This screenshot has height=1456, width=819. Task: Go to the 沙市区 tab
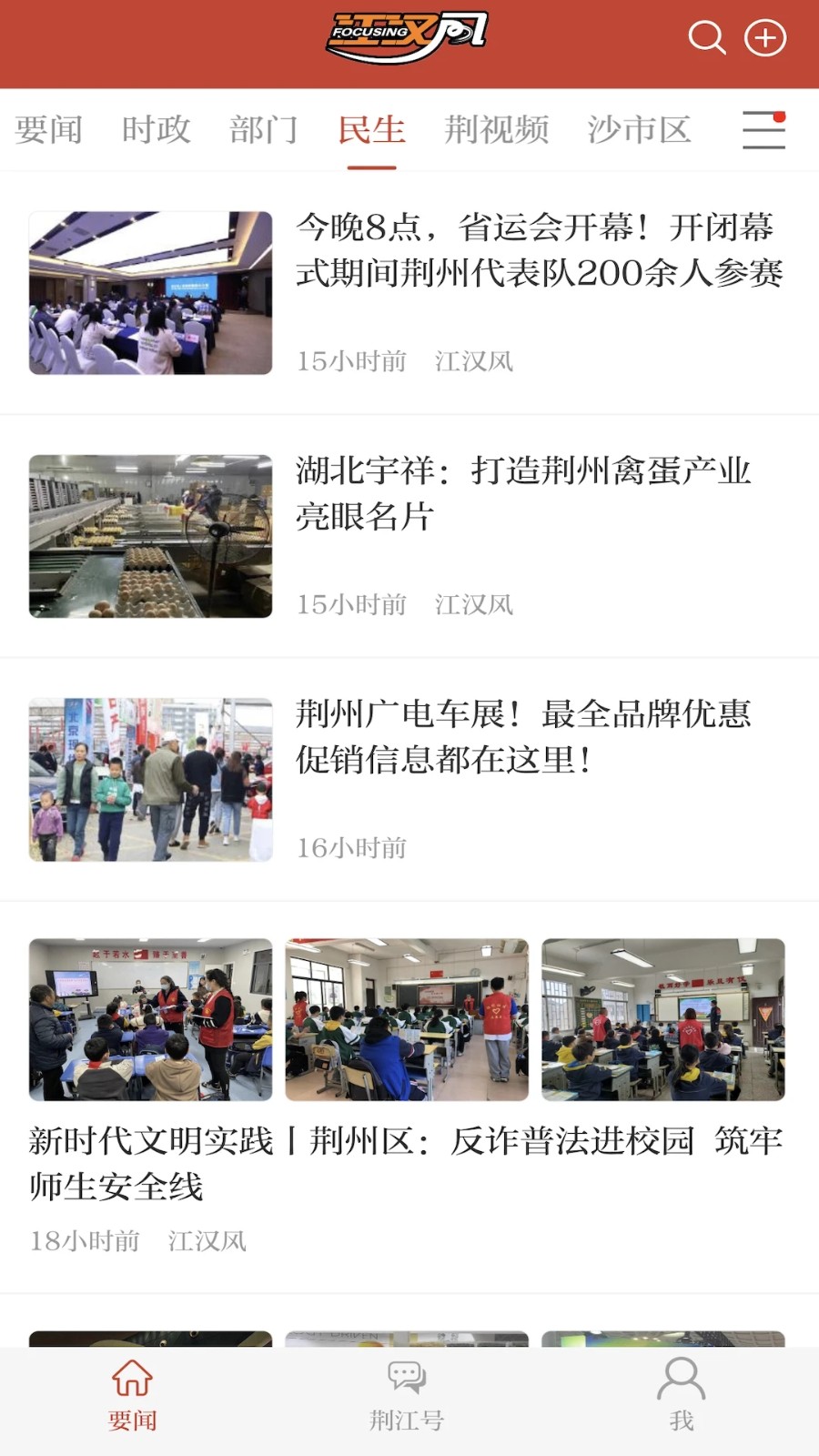[x=639, y=130]
